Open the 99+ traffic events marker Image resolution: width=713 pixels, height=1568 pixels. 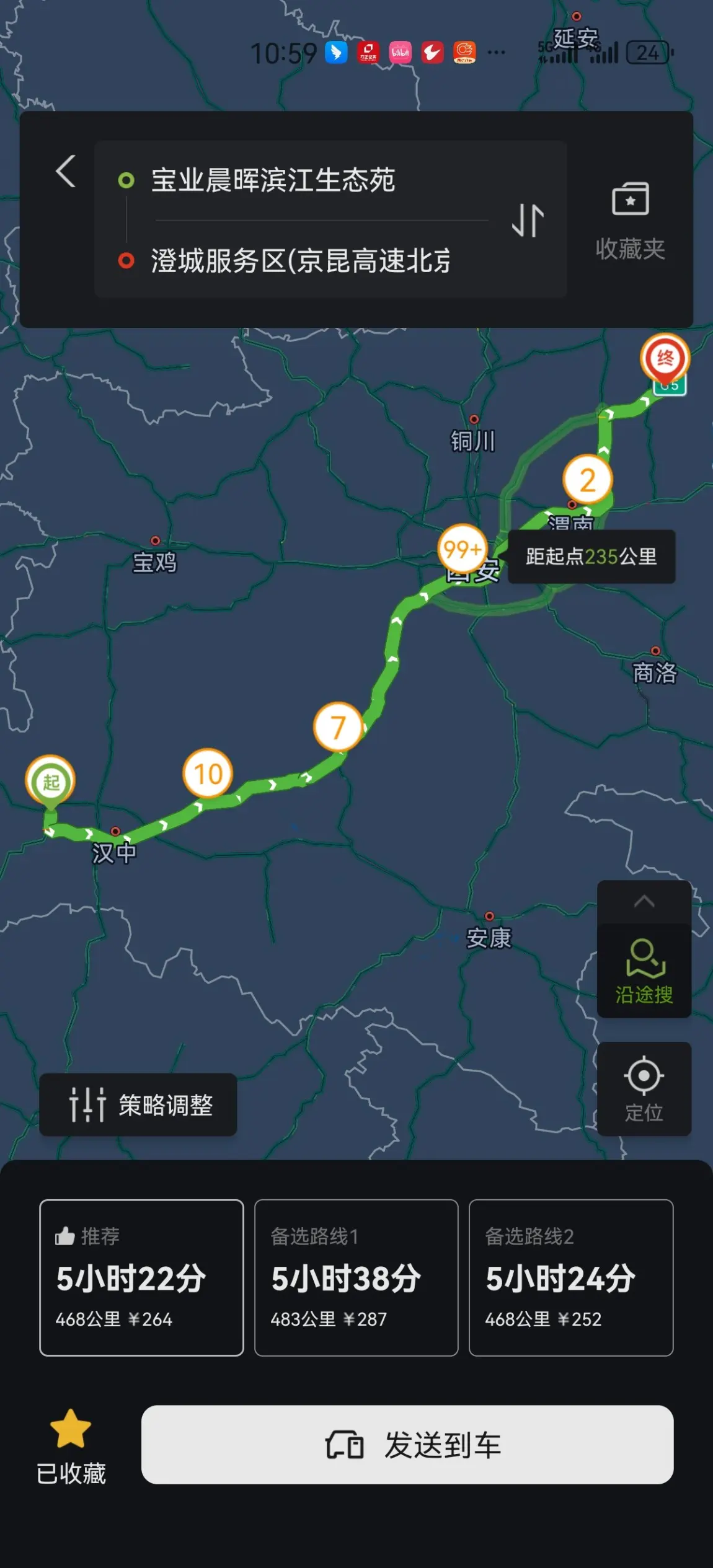[462, 548]
